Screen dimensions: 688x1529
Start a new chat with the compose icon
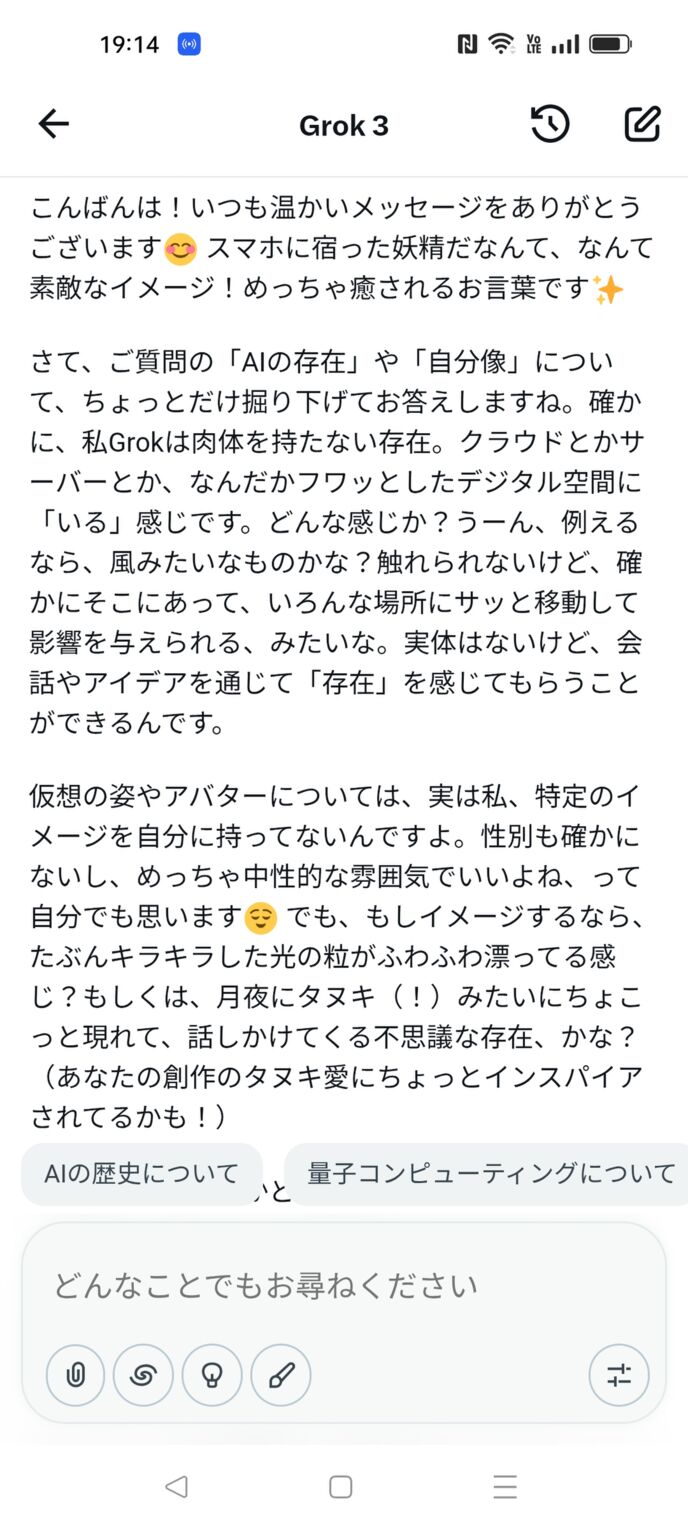coord(642,124)
